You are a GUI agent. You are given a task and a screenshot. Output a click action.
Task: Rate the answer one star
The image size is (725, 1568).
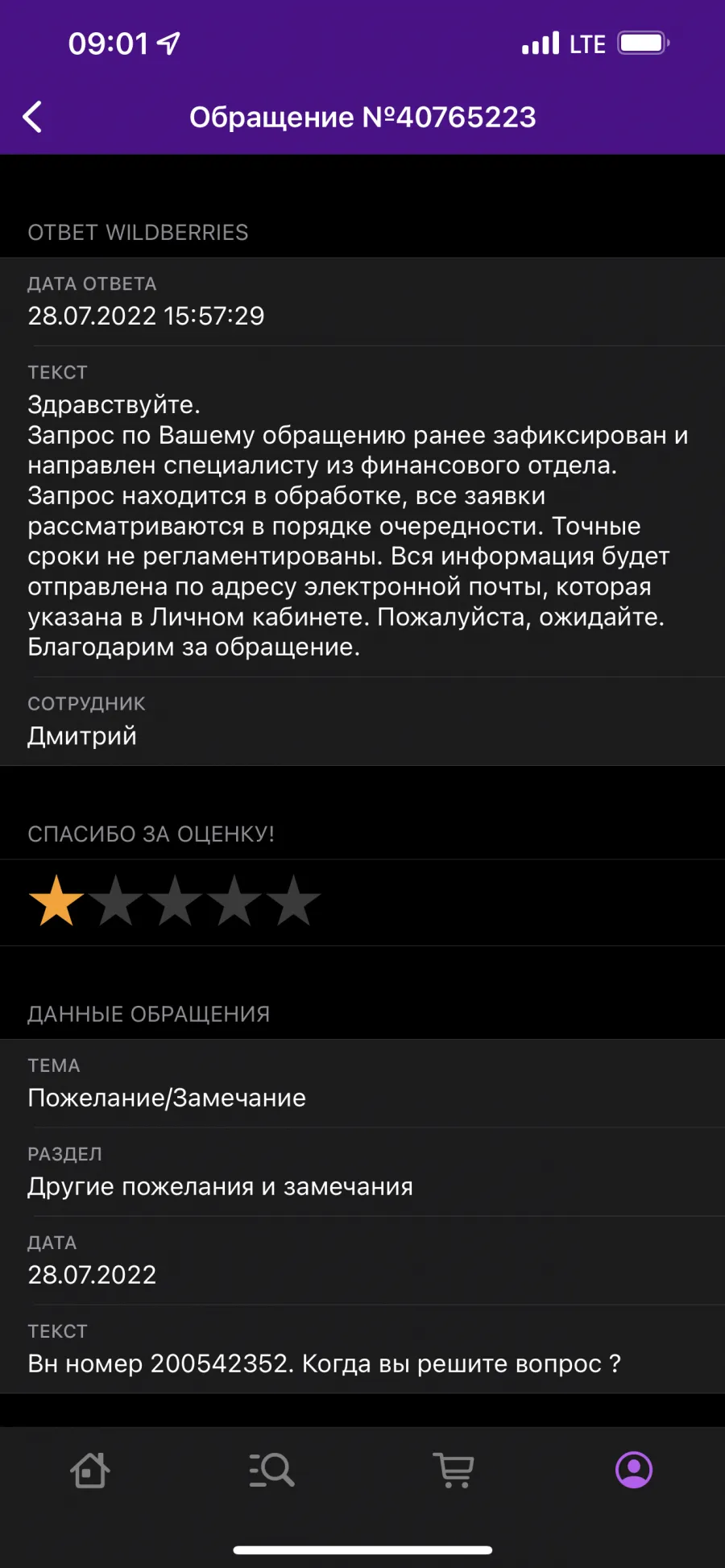click(x=56, y=901)
